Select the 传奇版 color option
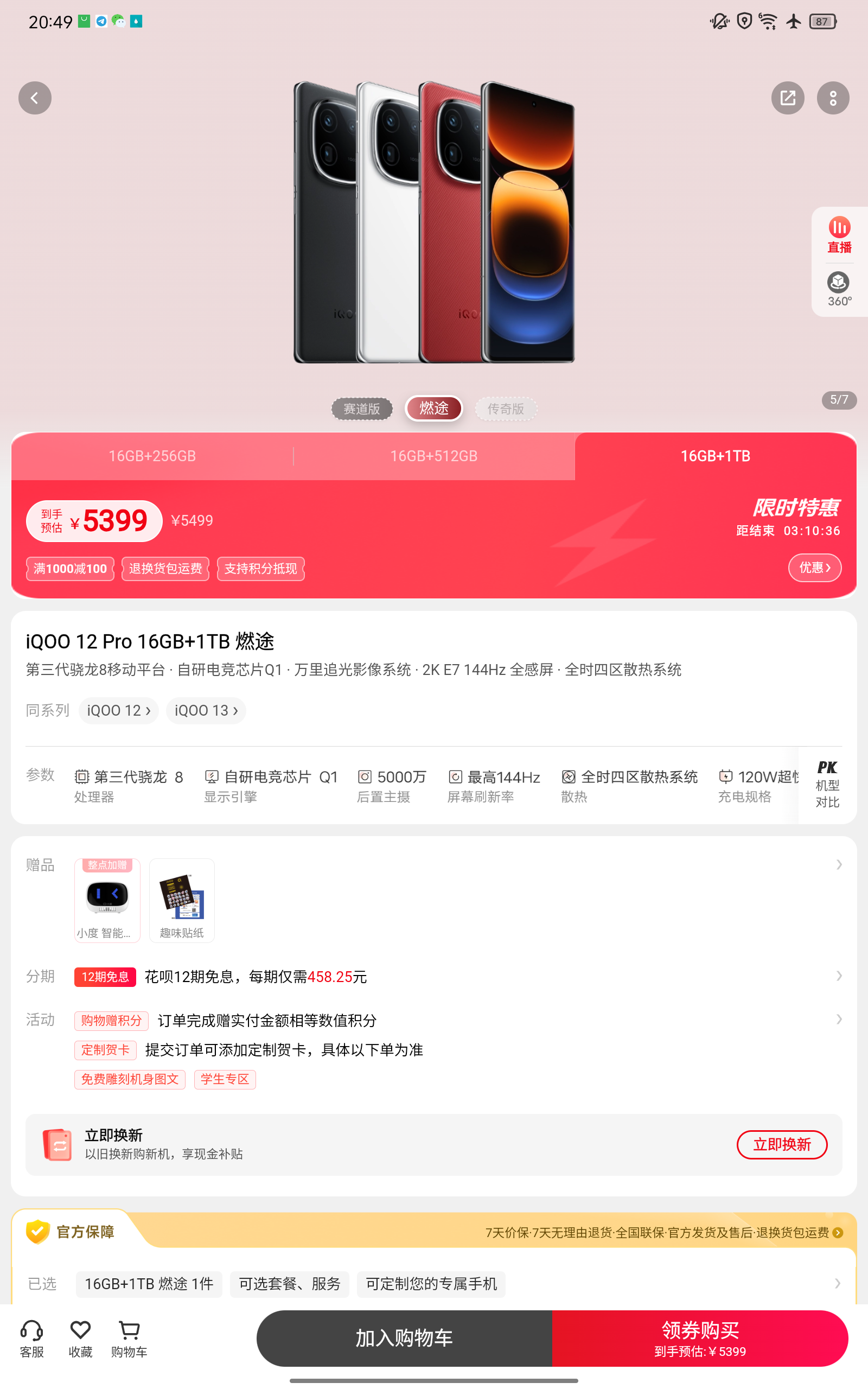 point(505,409)
